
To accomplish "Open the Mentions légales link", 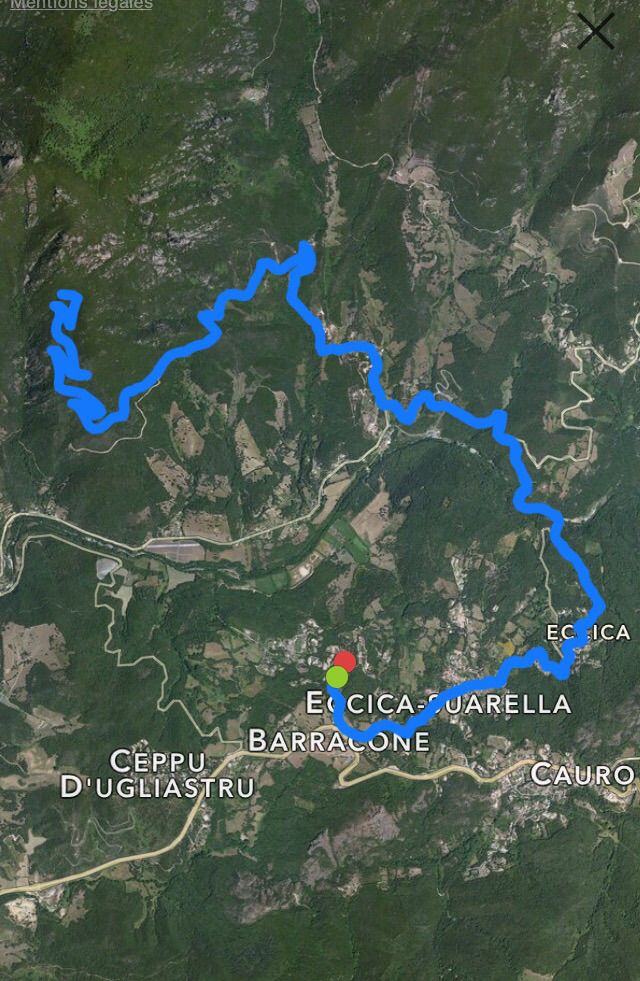I will [x=81, y=5].
